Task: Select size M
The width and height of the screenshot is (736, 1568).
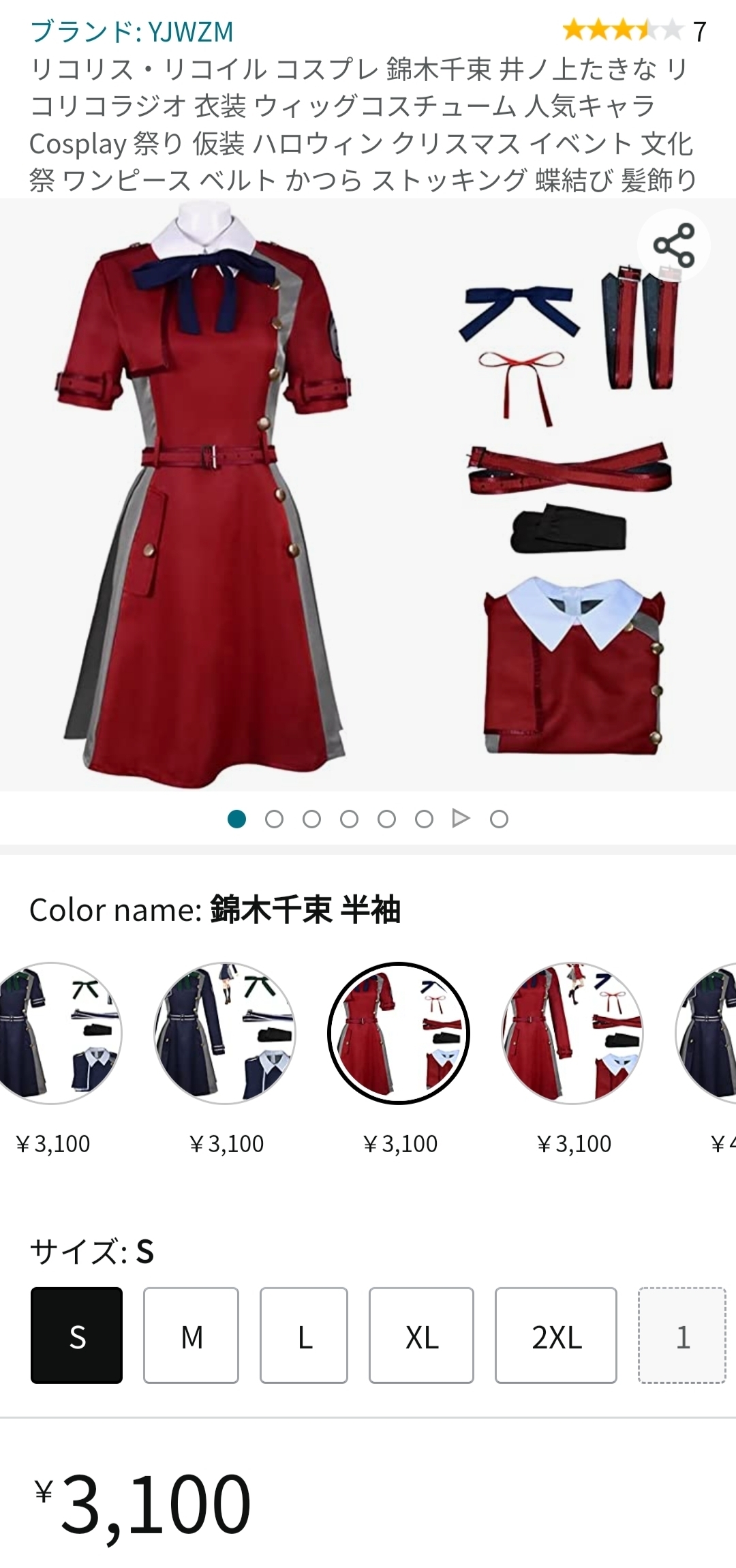Action: tap(191, 1335)
